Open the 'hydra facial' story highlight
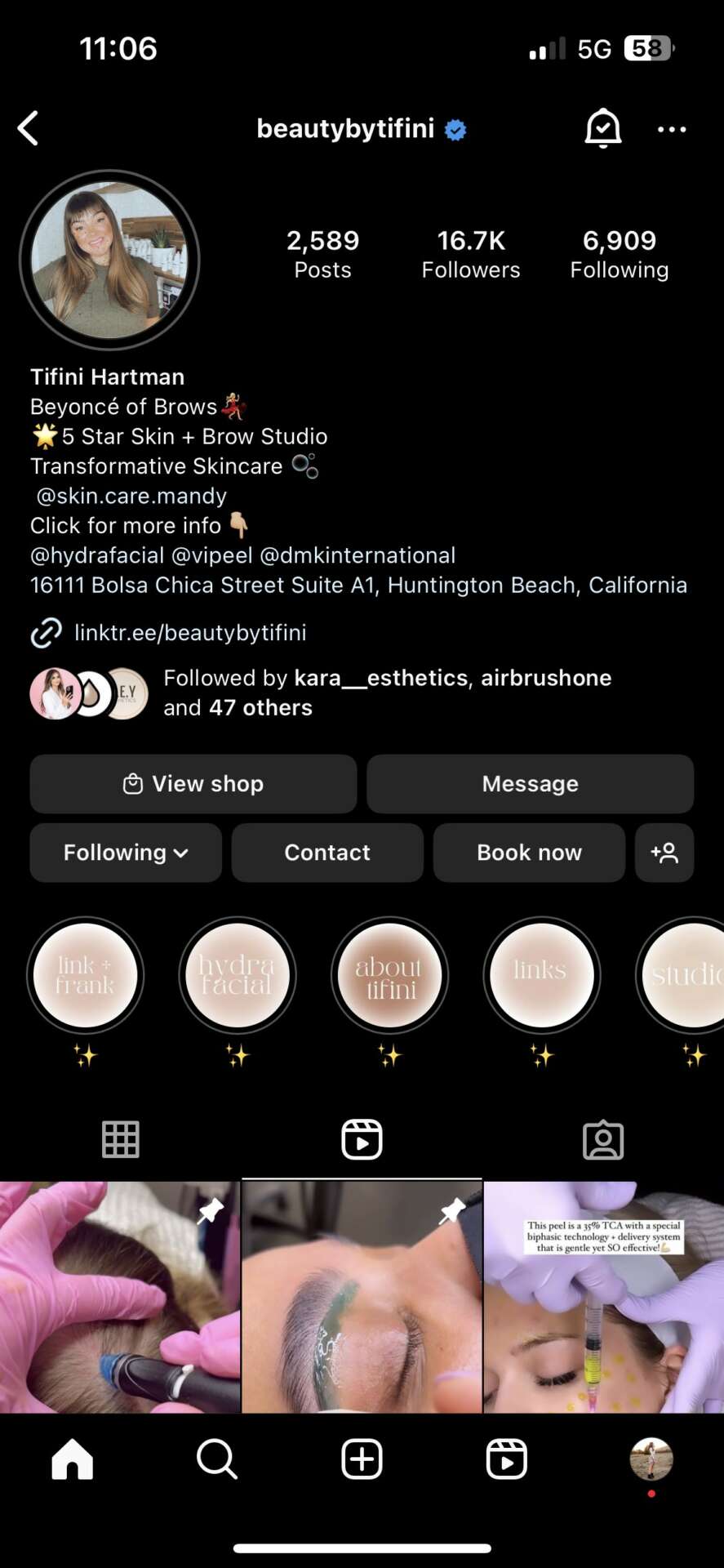 point(238,976)
